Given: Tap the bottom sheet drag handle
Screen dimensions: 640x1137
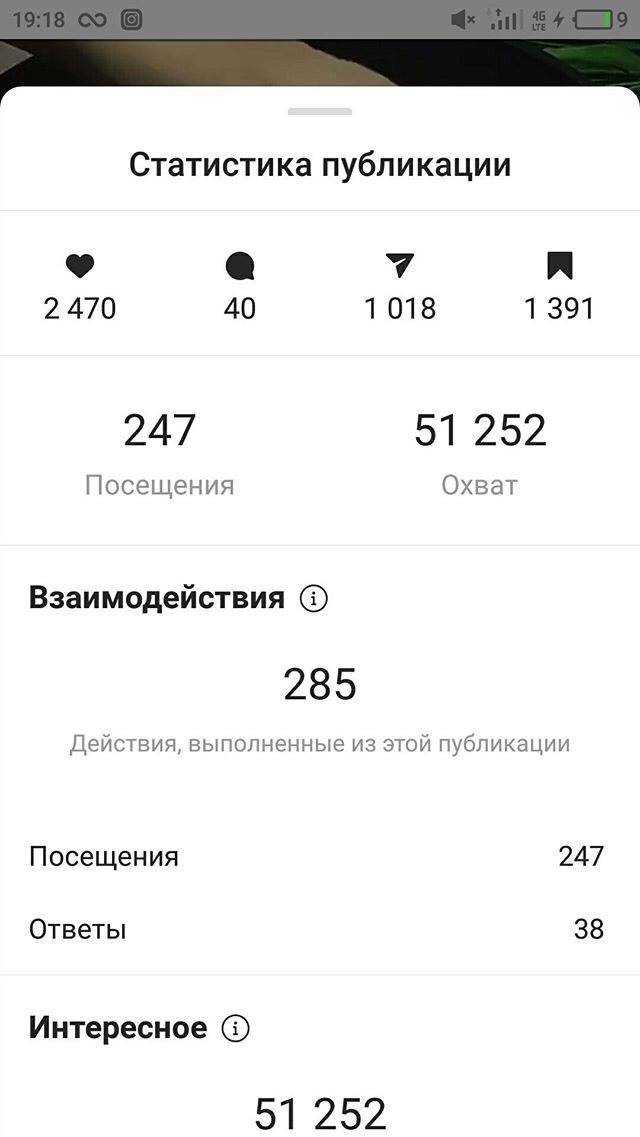Looking at the screenshot, I should coord(320,112).
